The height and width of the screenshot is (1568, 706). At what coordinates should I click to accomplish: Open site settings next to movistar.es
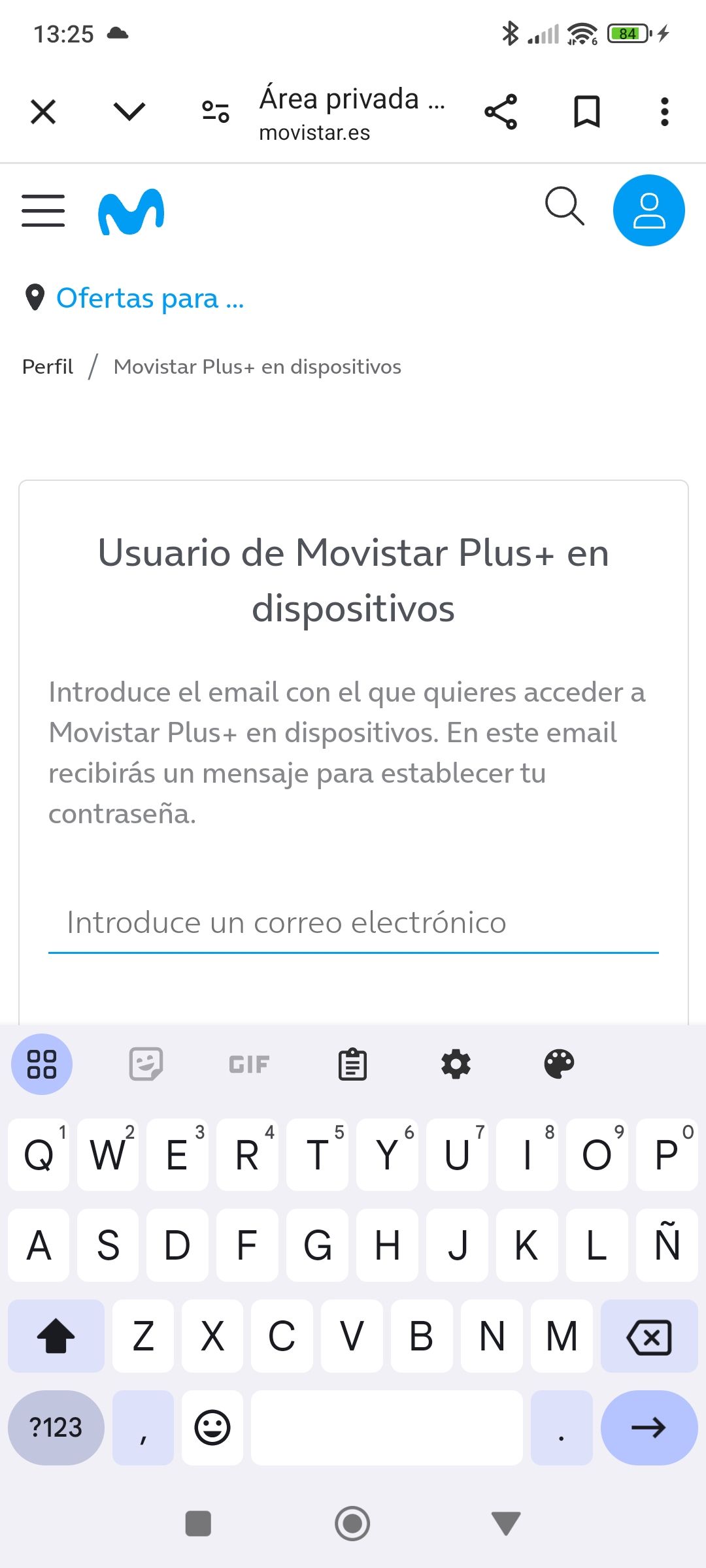215,112
